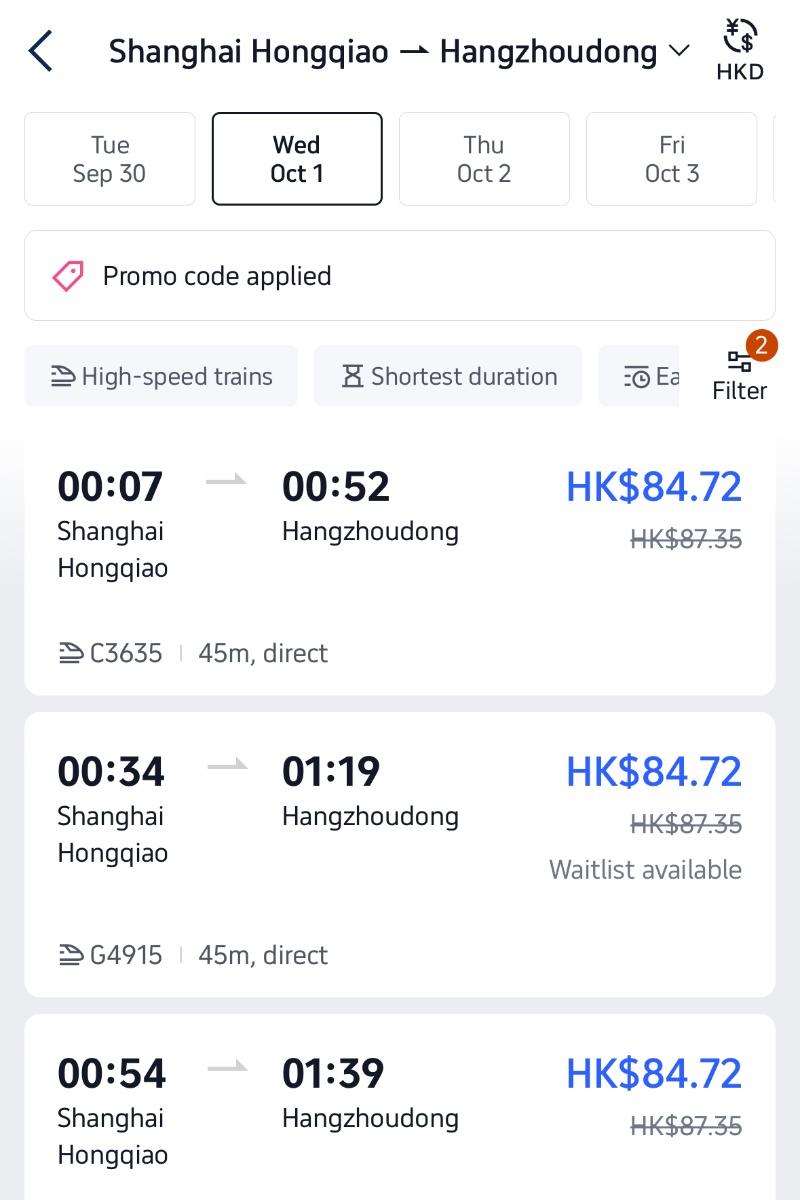Sort by Shortest duration
This screenshot has height=1200, width=800.
448,376
